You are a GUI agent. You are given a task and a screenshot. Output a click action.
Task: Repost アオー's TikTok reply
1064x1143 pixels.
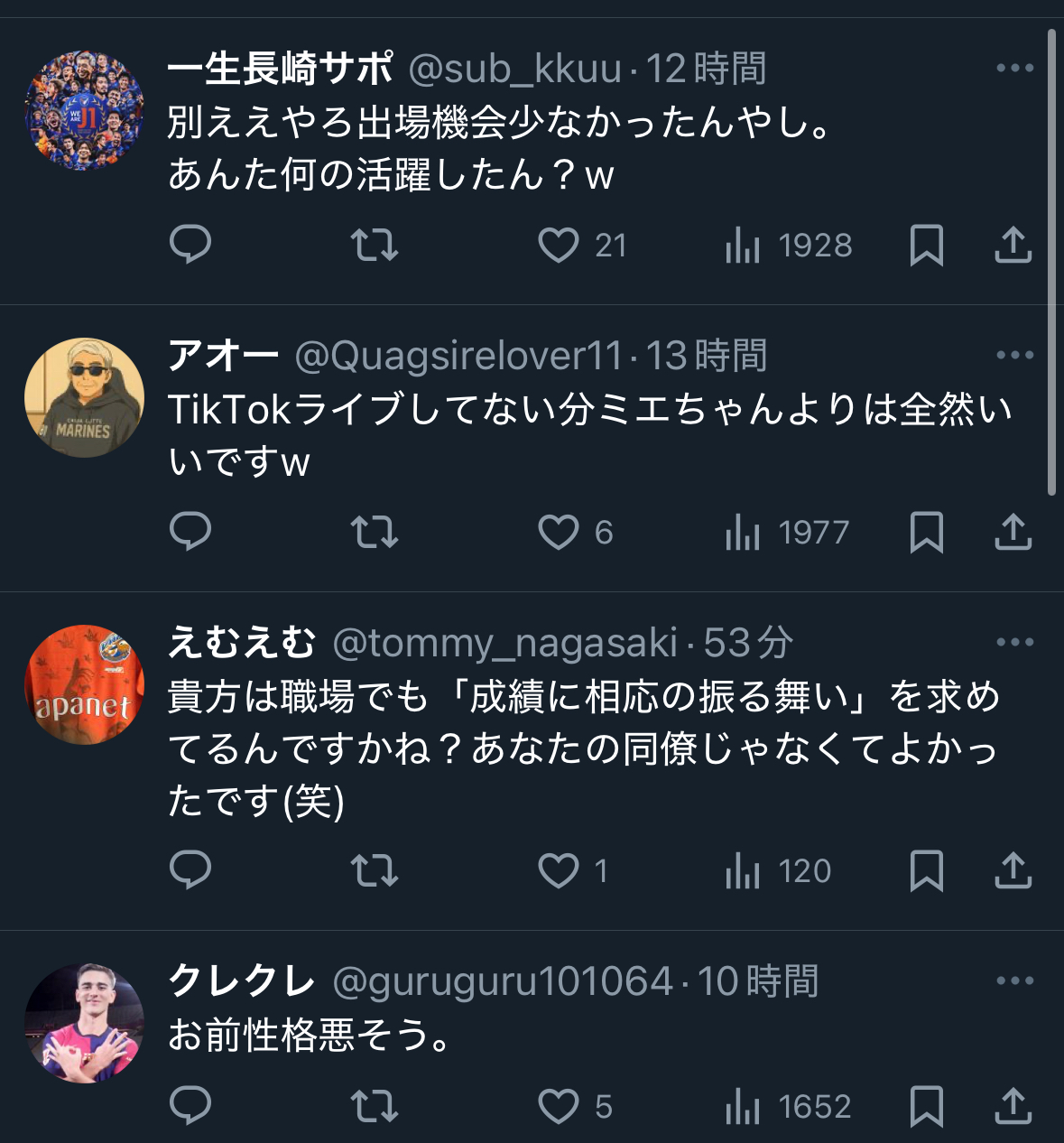coord(374,532)
